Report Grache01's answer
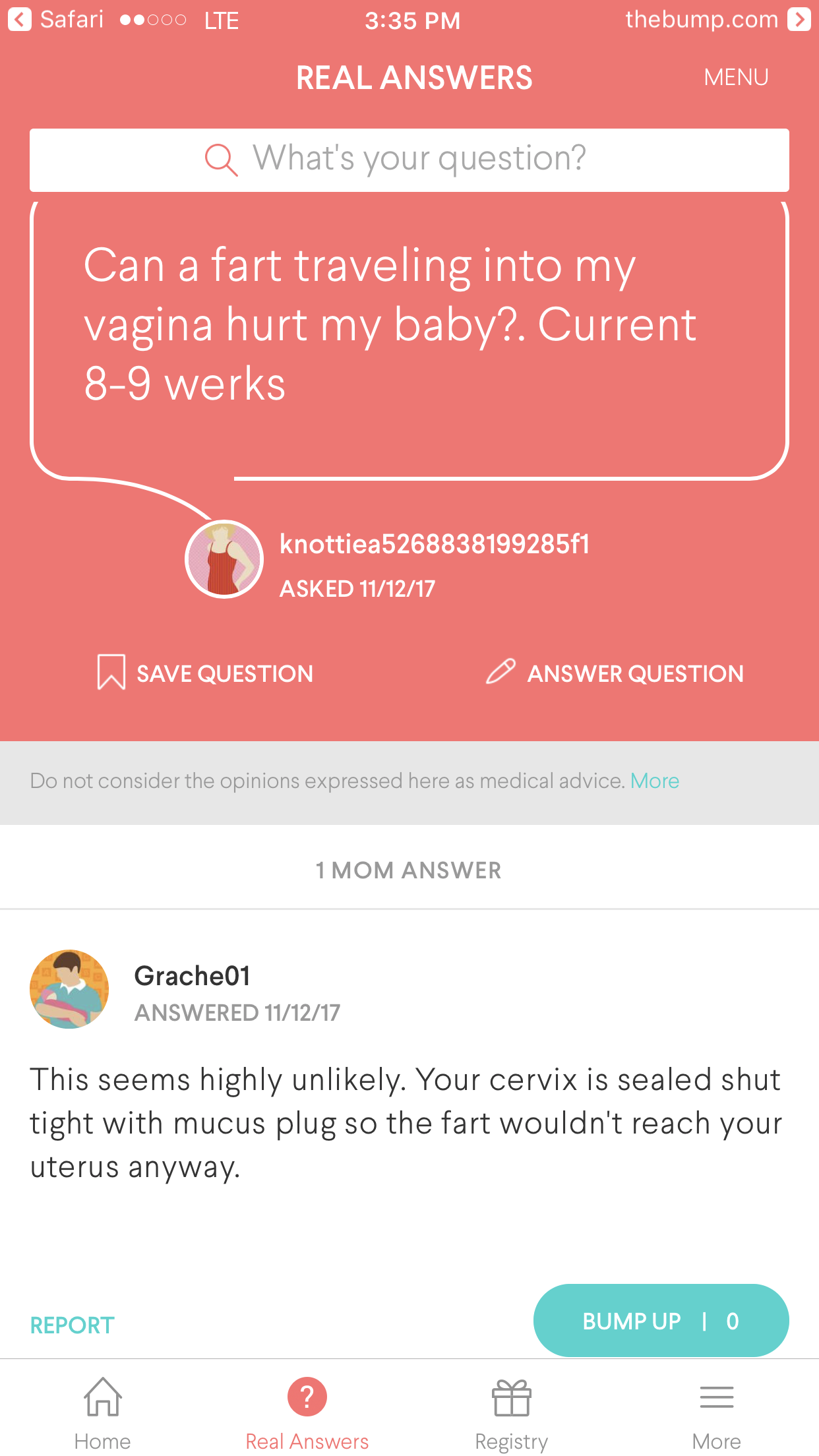This screenshot has height=1456, width=819. point(73,1325)
